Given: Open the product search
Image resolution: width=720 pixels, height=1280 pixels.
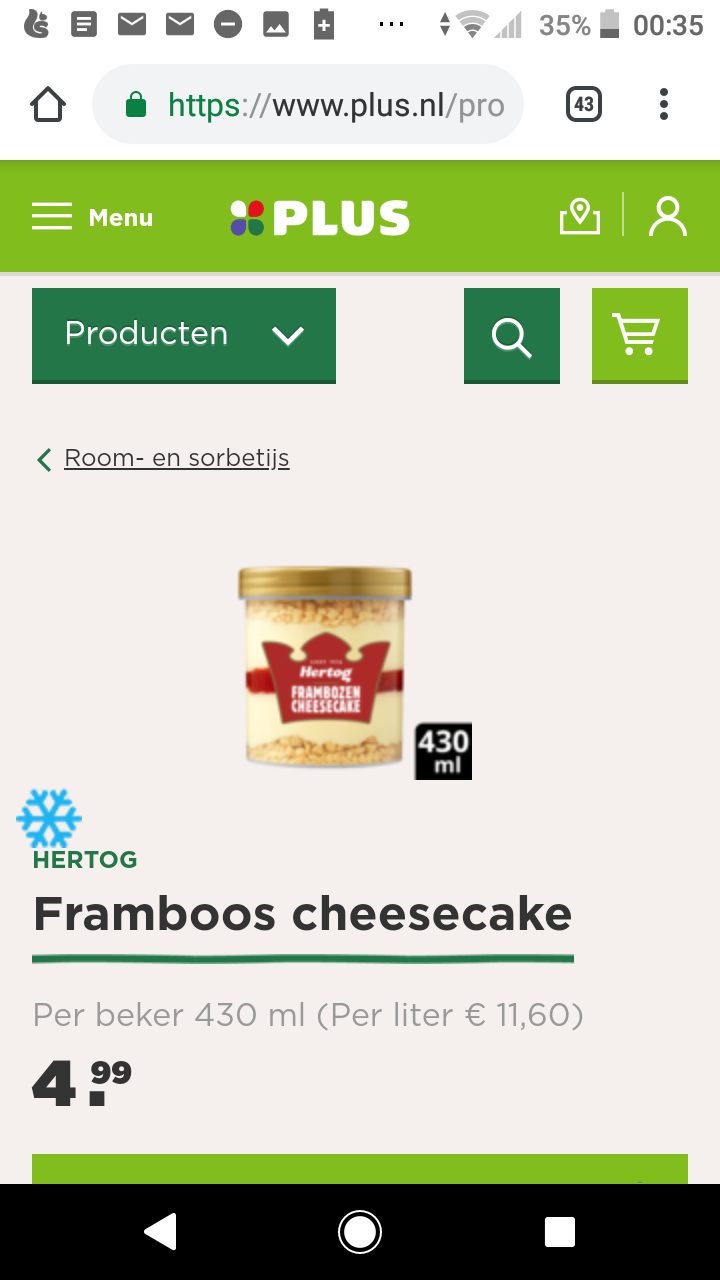Looking at the screenshot, I should (x=512, y=335).
